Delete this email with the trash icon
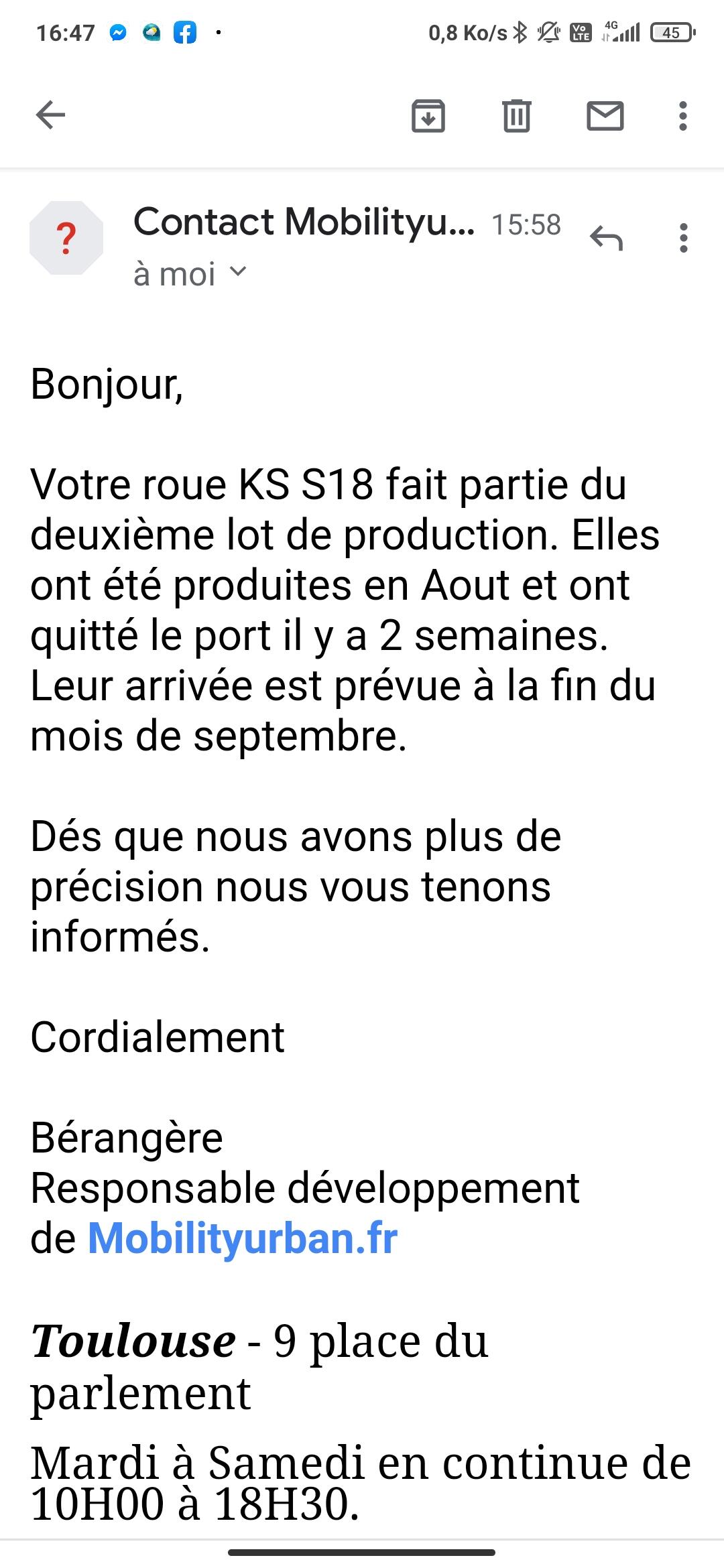Viewport: 724px width, 1568px height. coord(516,115)
